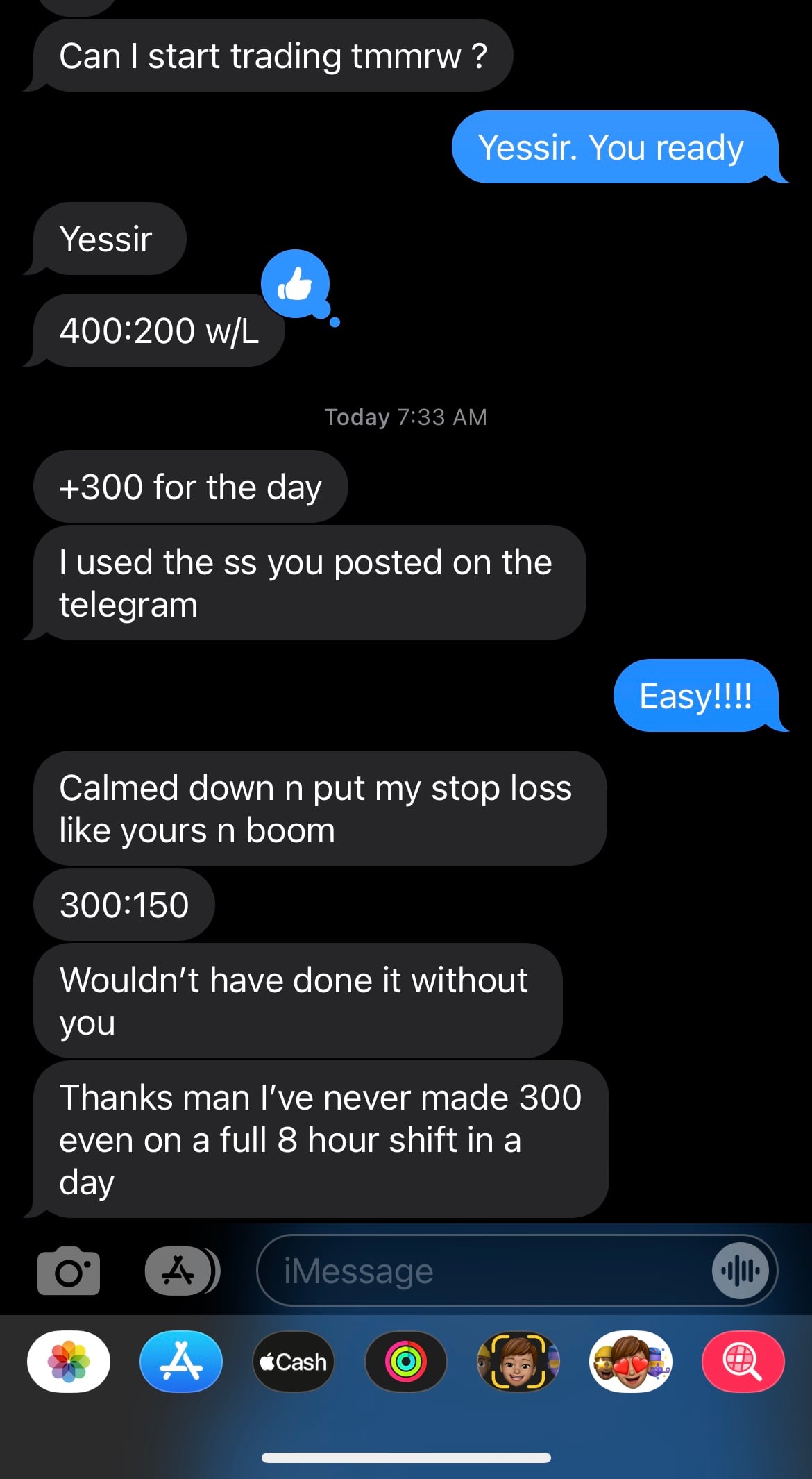Open the #images search app

pos(743,1362)
